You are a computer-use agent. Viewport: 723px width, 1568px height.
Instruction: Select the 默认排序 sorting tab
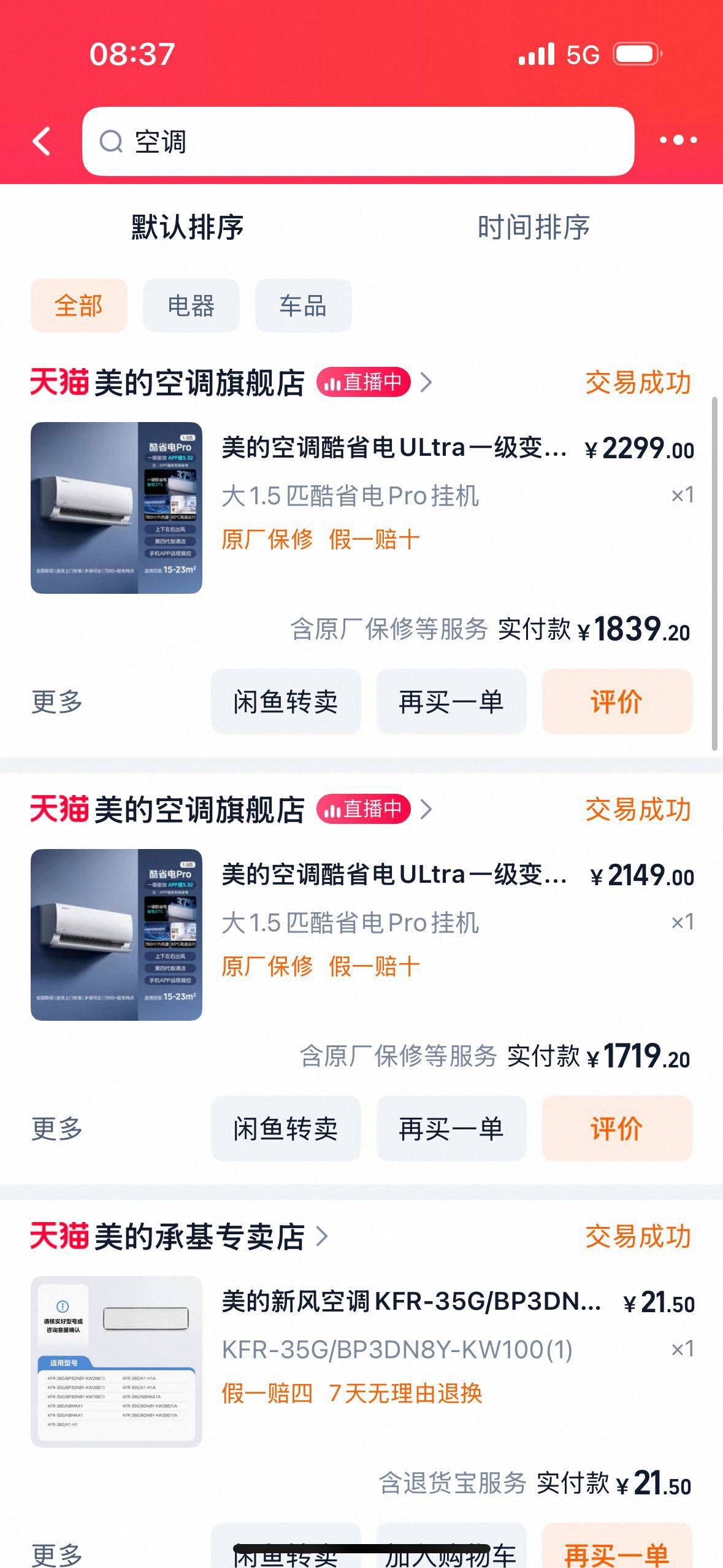188,228
